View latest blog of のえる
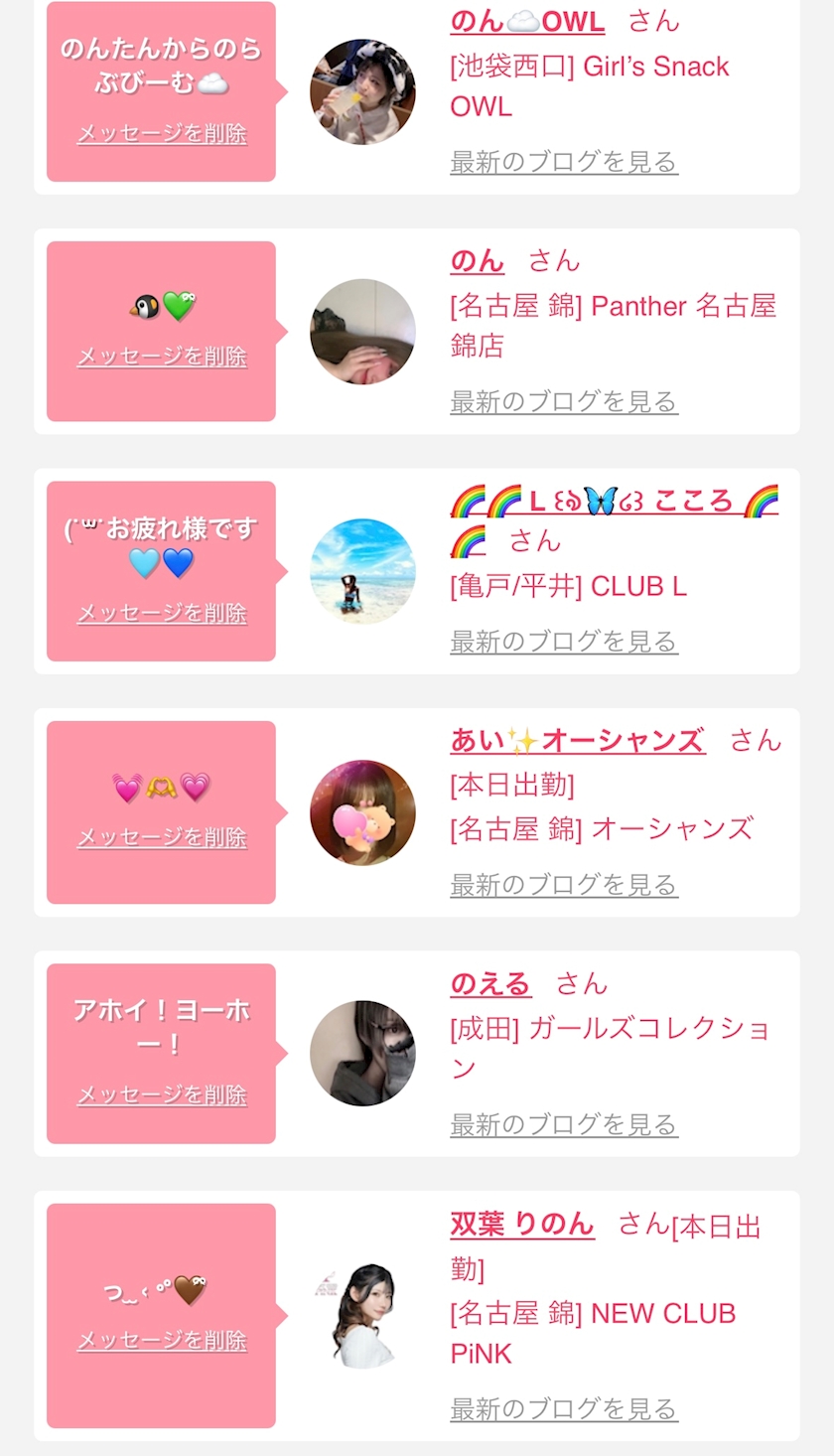 tap(564, 1125)
